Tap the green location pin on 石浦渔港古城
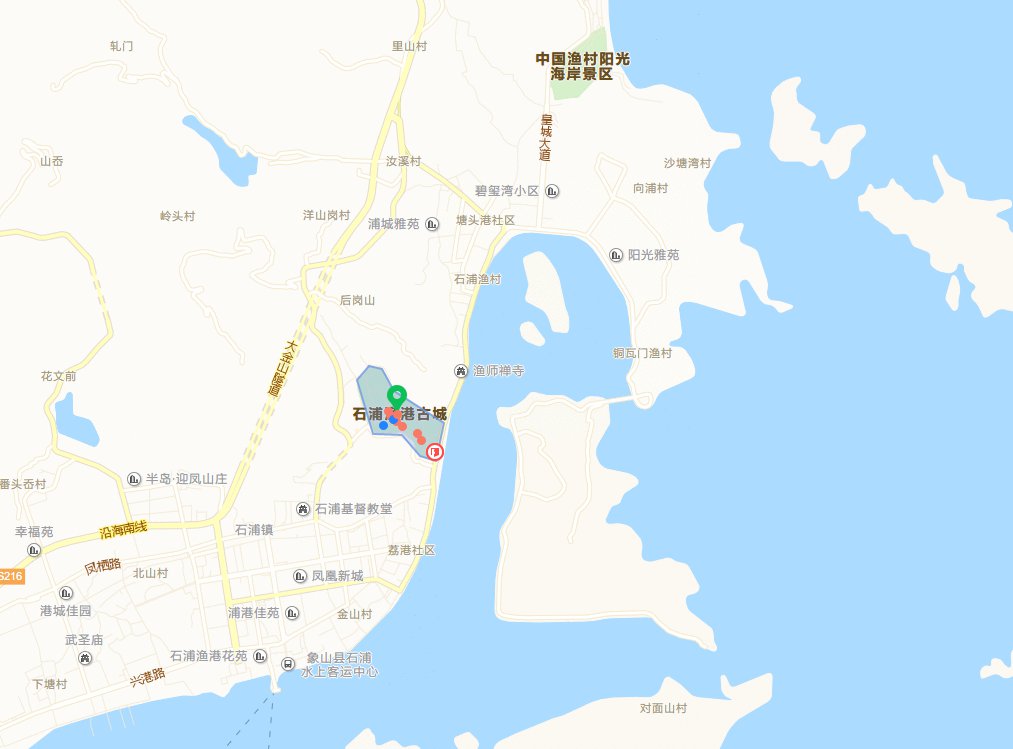Screen dimensions: 1013x749 click(x=397, y=396)
